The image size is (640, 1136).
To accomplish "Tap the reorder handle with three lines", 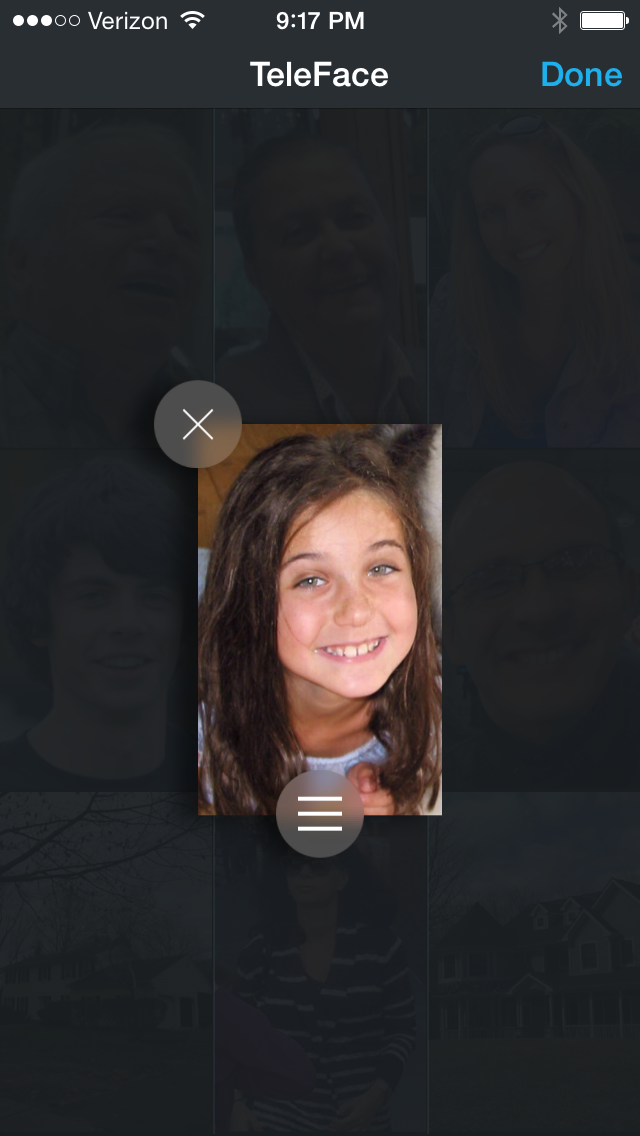I will [x=320, y=814].
